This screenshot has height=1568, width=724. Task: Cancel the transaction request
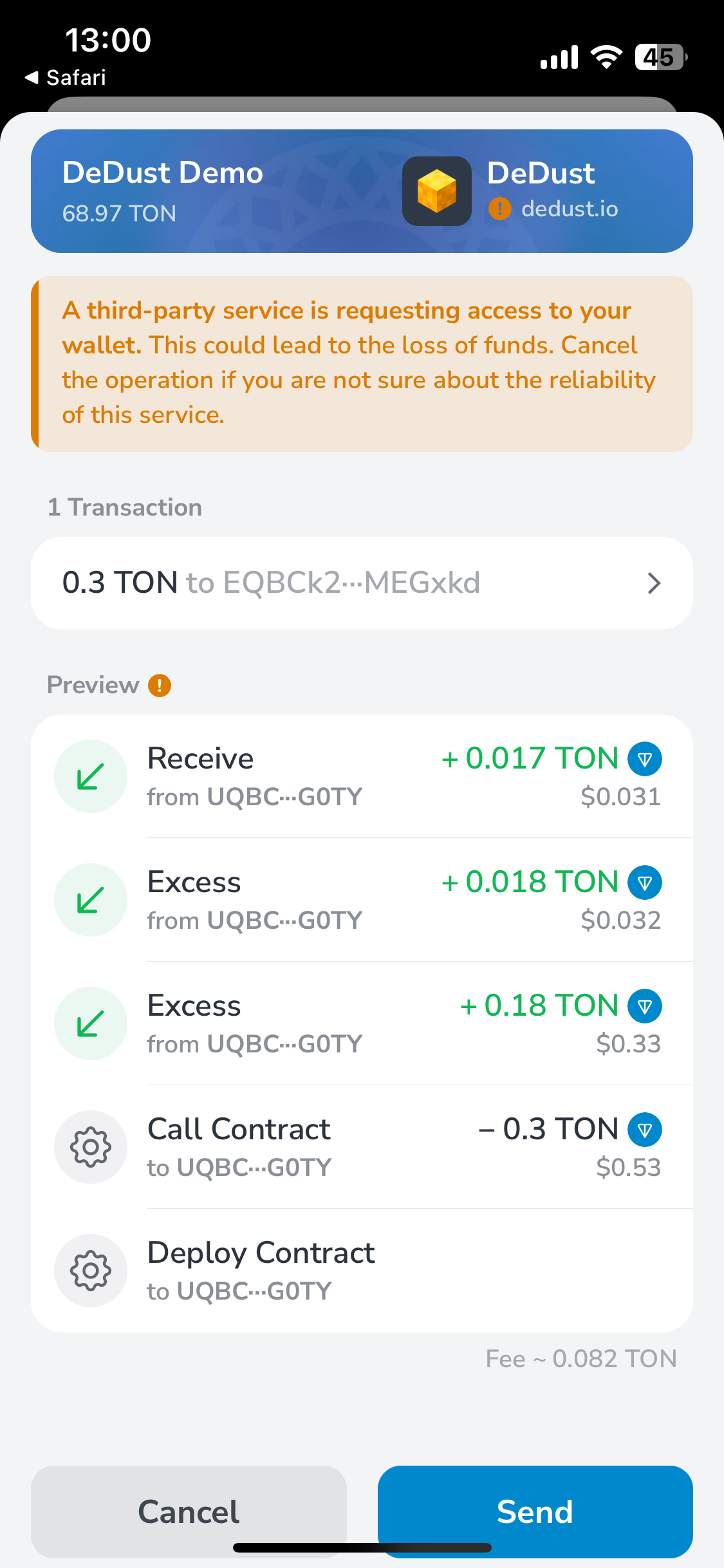(x=189, y=1510)
